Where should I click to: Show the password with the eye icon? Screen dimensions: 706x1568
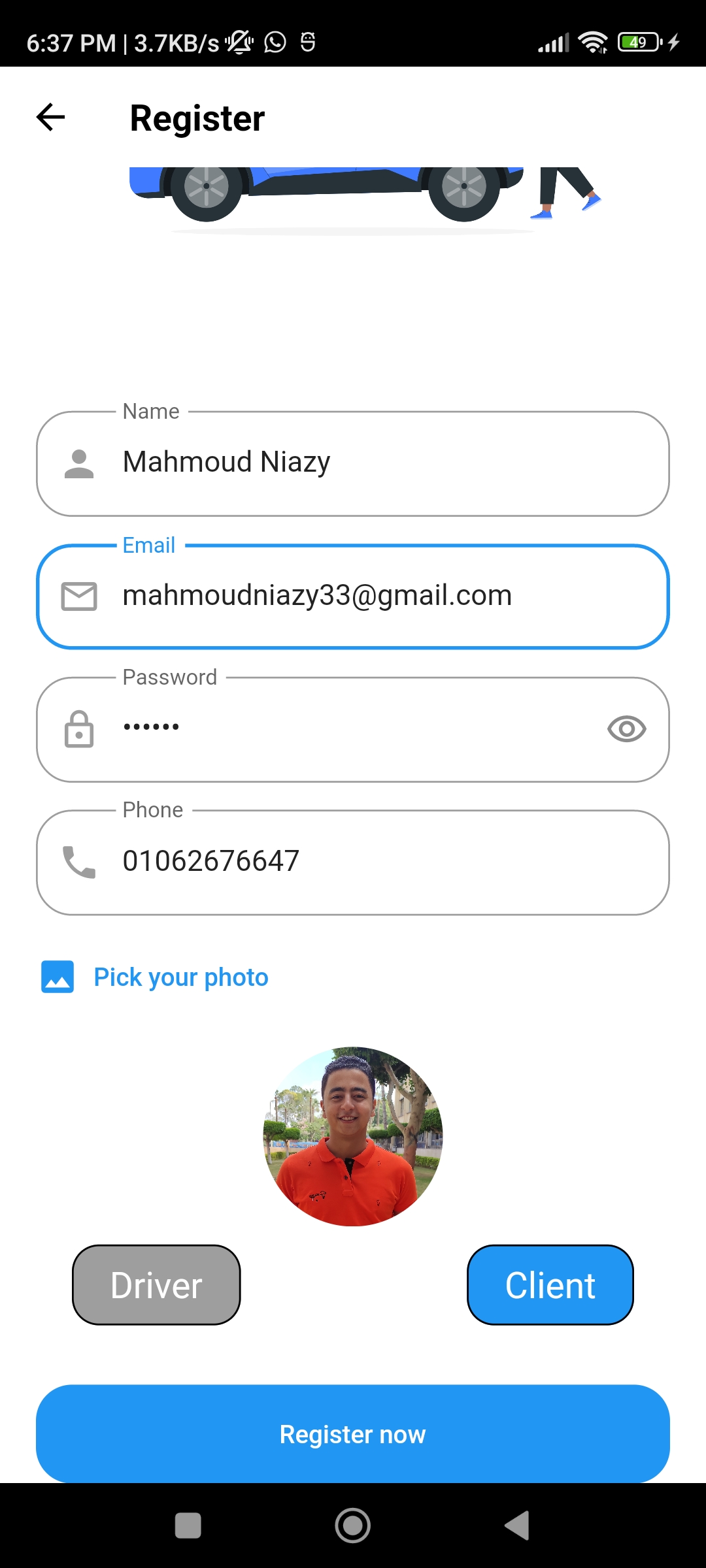tap(626, 728)
